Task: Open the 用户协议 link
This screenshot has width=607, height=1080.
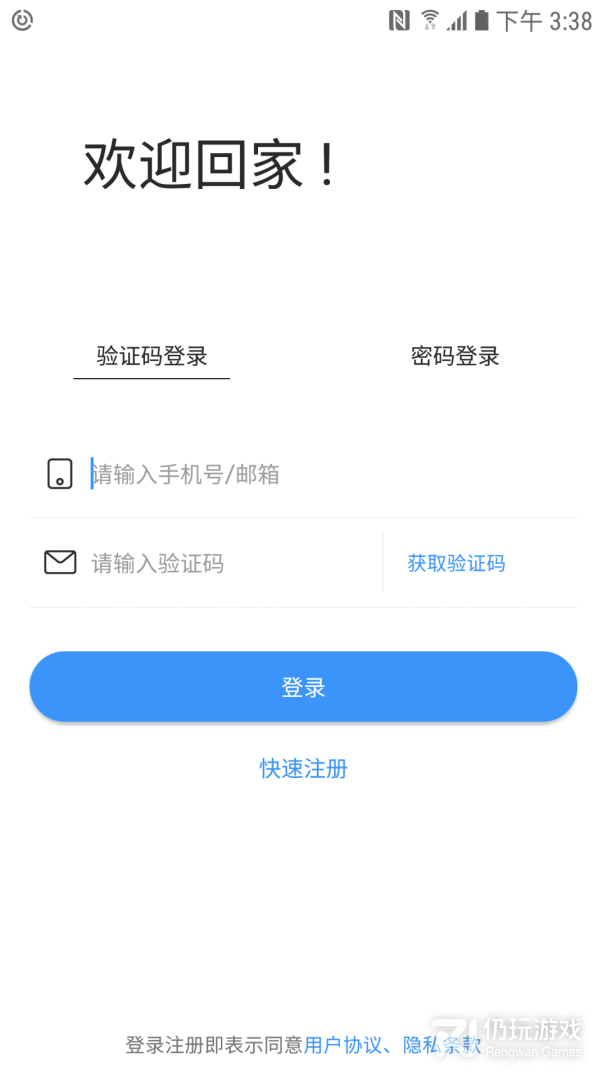Action: [x=343, y=1045]
